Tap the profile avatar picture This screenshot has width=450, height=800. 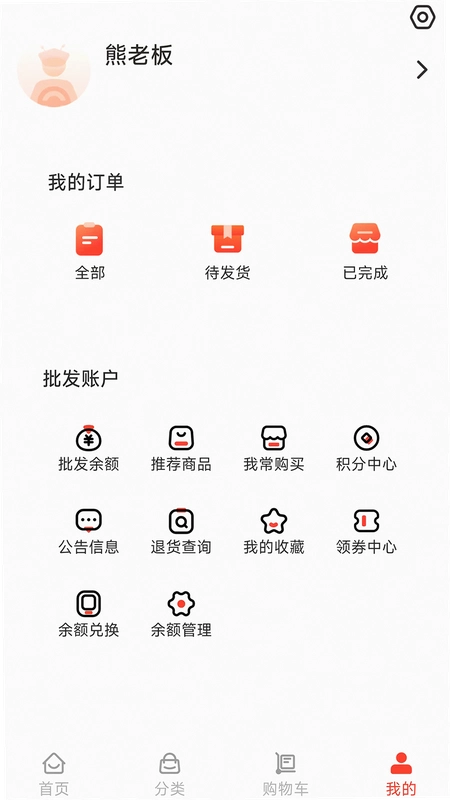coord(54,75)
